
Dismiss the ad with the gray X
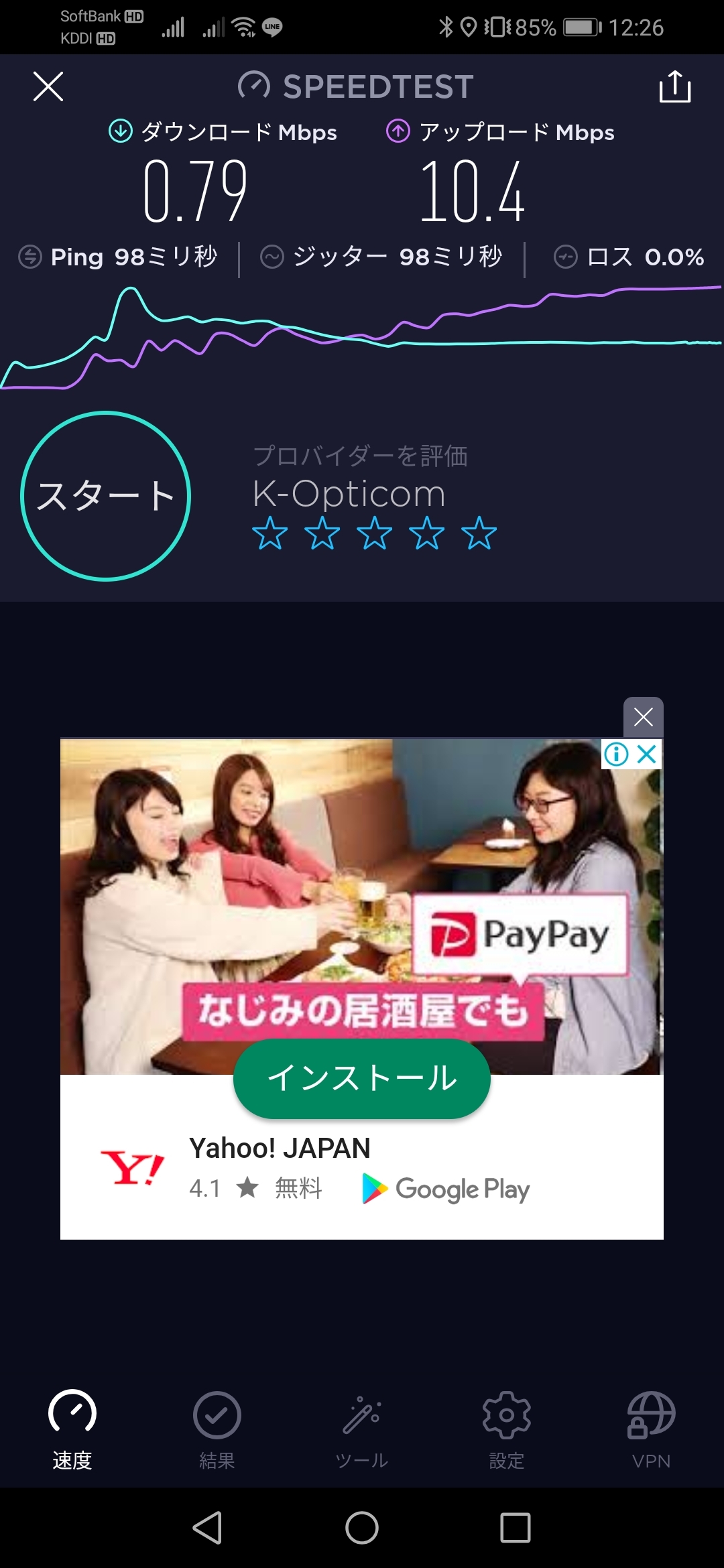pyautogui.click(x=643, y=717)
